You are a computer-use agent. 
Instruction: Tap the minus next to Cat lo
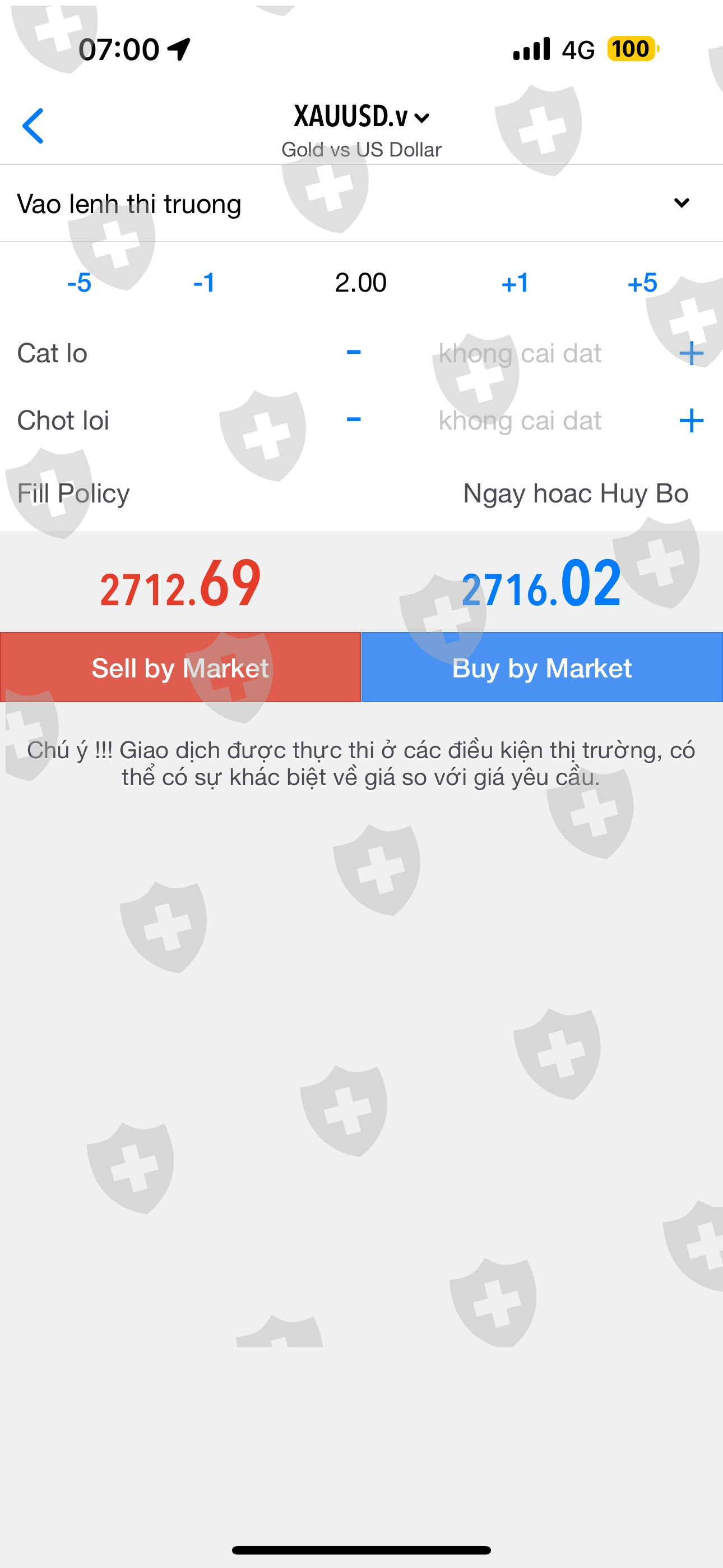[354, 352]
